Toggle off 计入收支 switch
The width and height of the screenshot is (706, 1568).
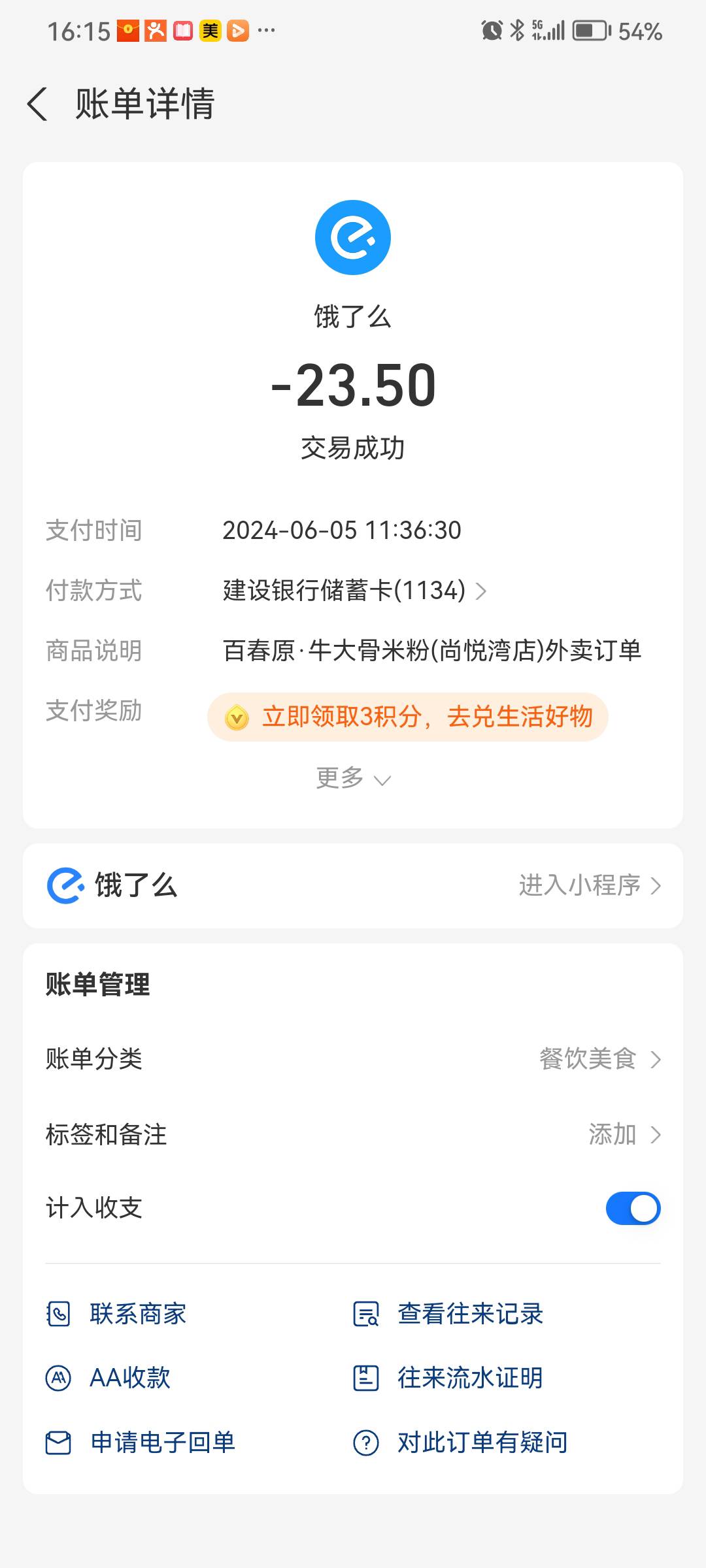(x=633, y=1208)
